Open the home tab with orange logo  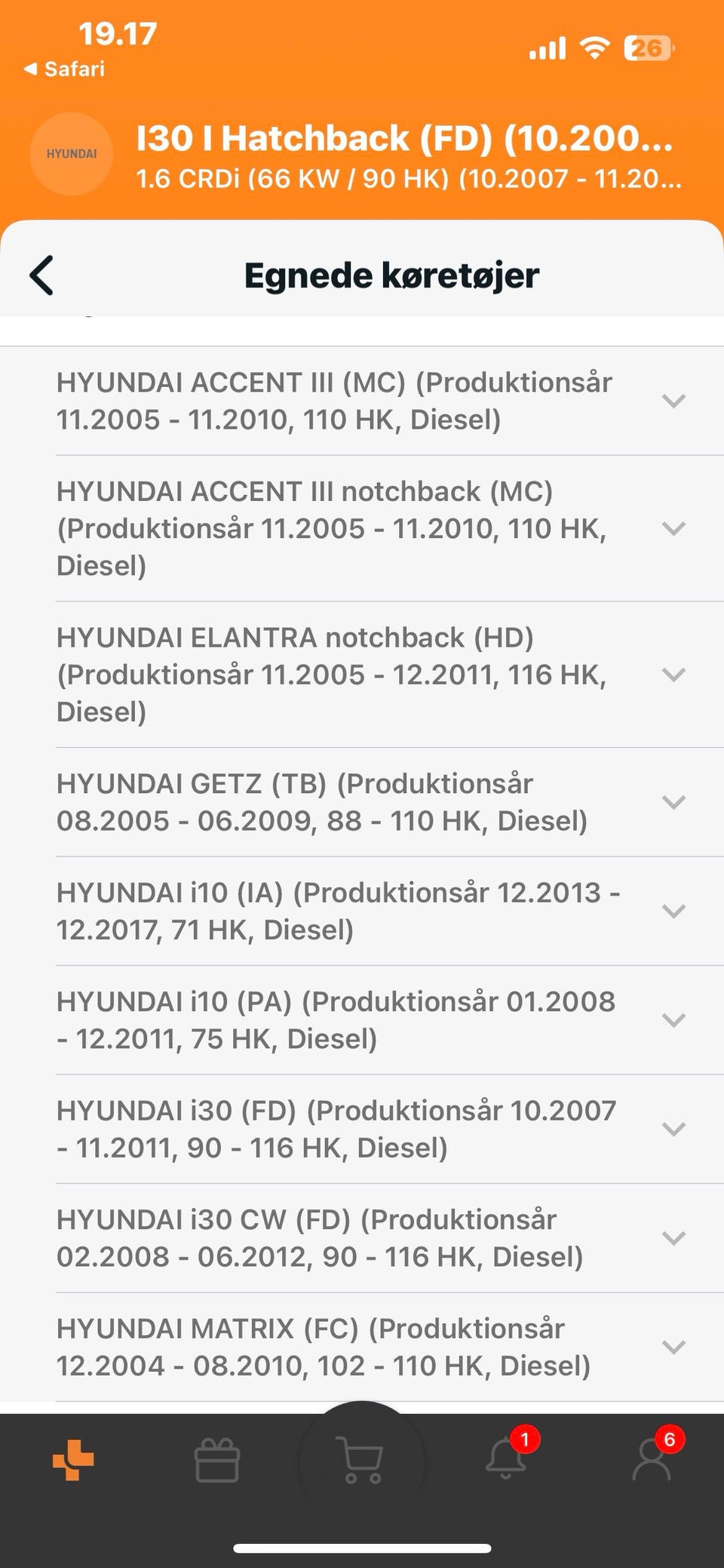pos(73,1459)
